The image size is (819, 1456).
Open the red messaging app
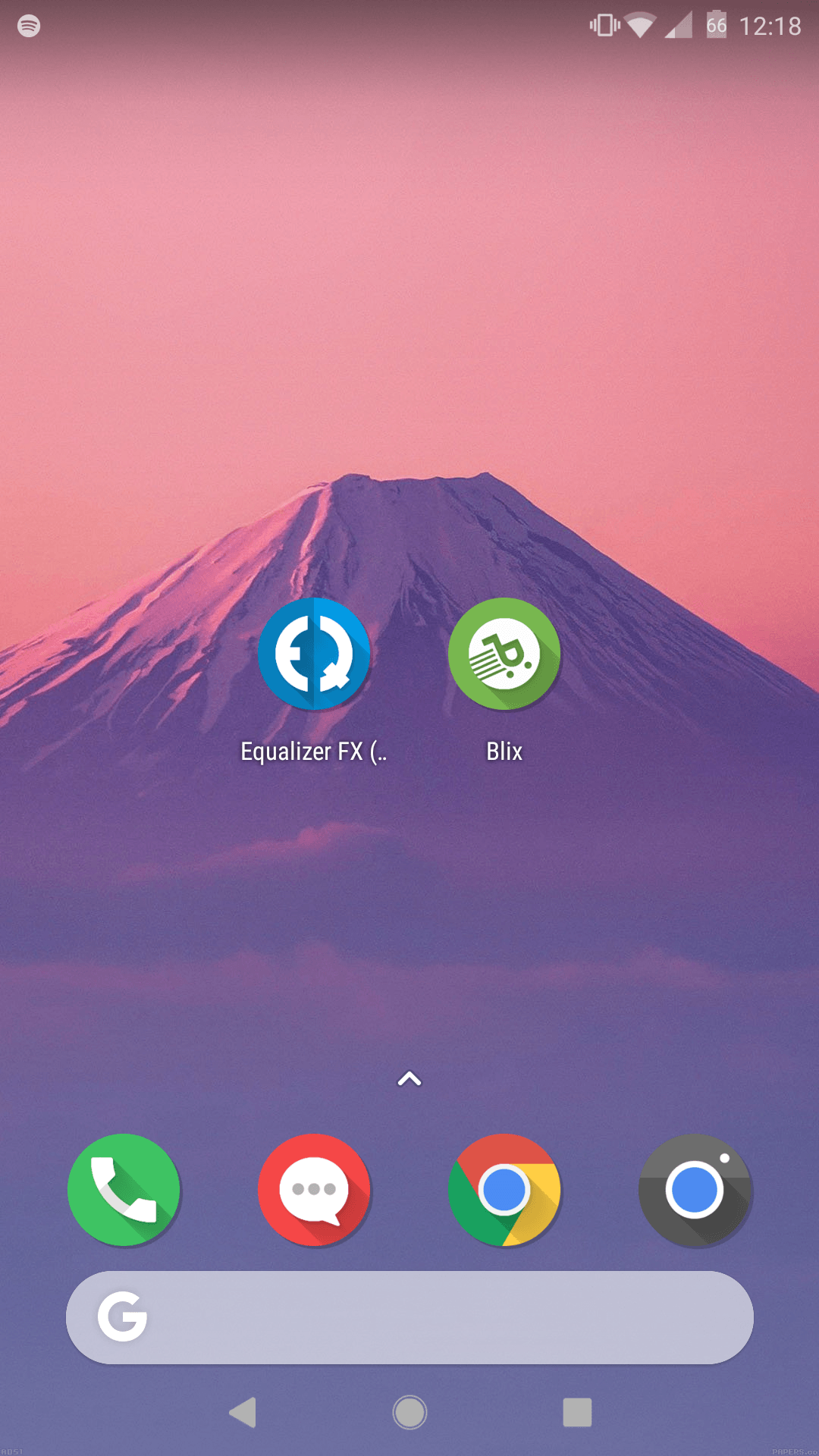(x=314, y=1190)
